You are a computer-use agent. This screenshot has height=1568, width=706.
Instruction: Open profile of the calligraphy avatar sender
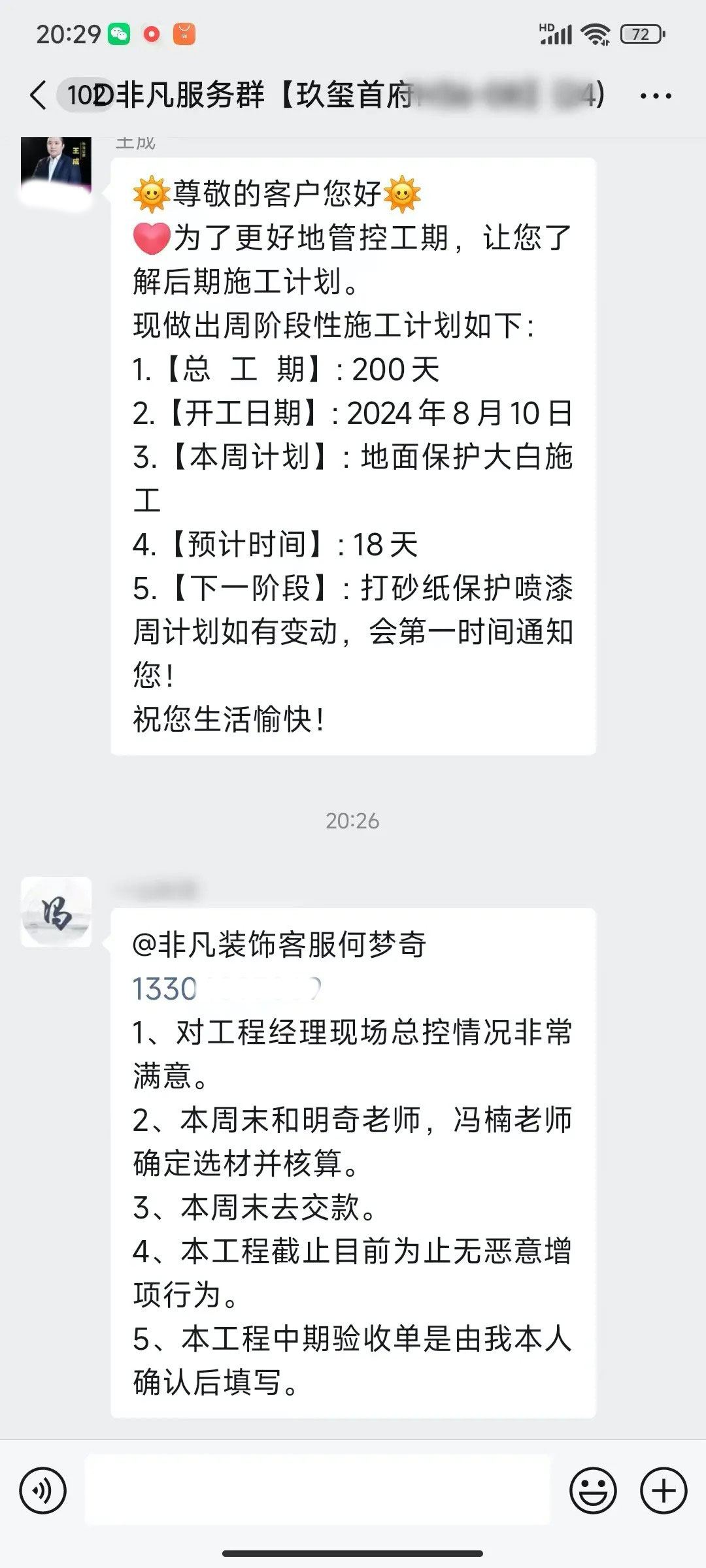(x=56, y=912)
